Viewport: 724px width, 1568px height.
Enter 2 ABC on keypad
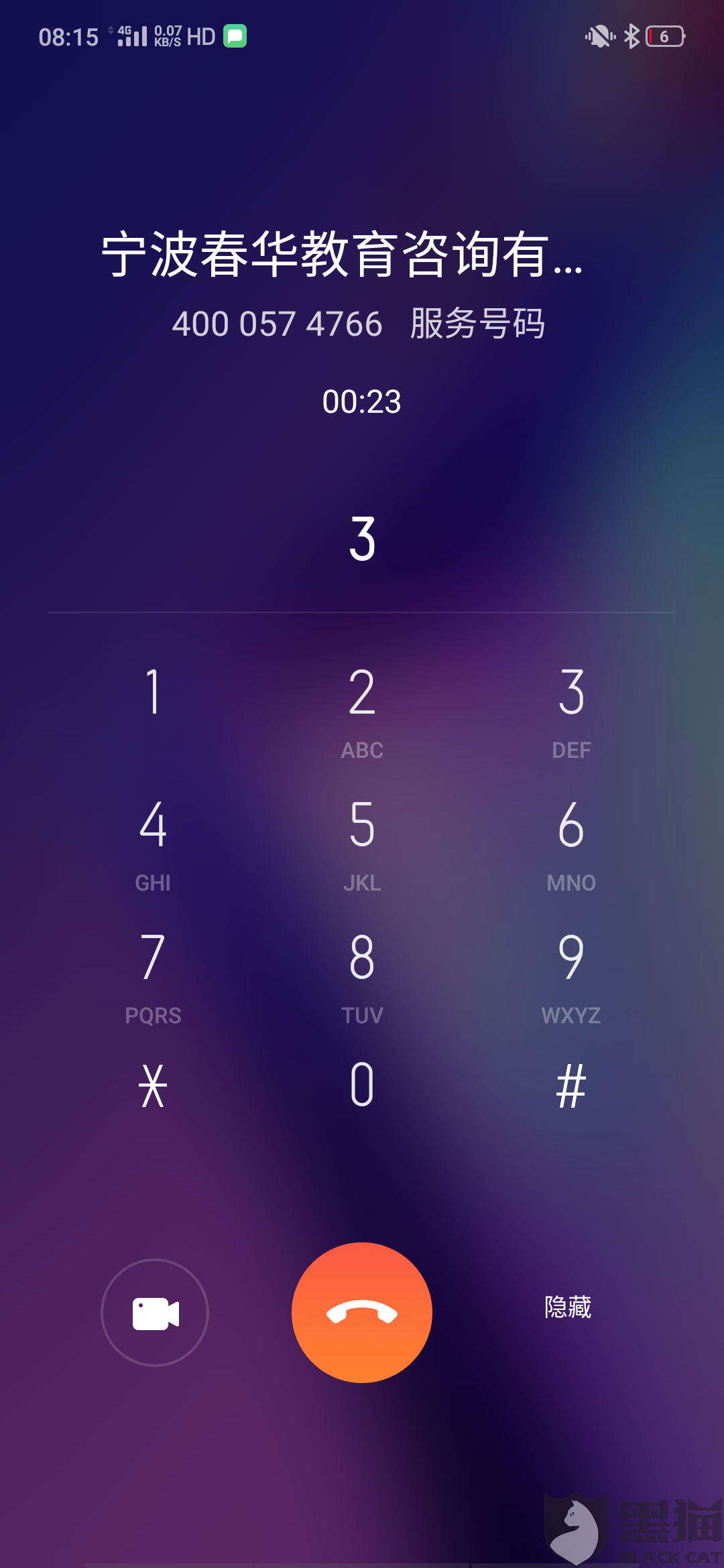pos(362,710)
